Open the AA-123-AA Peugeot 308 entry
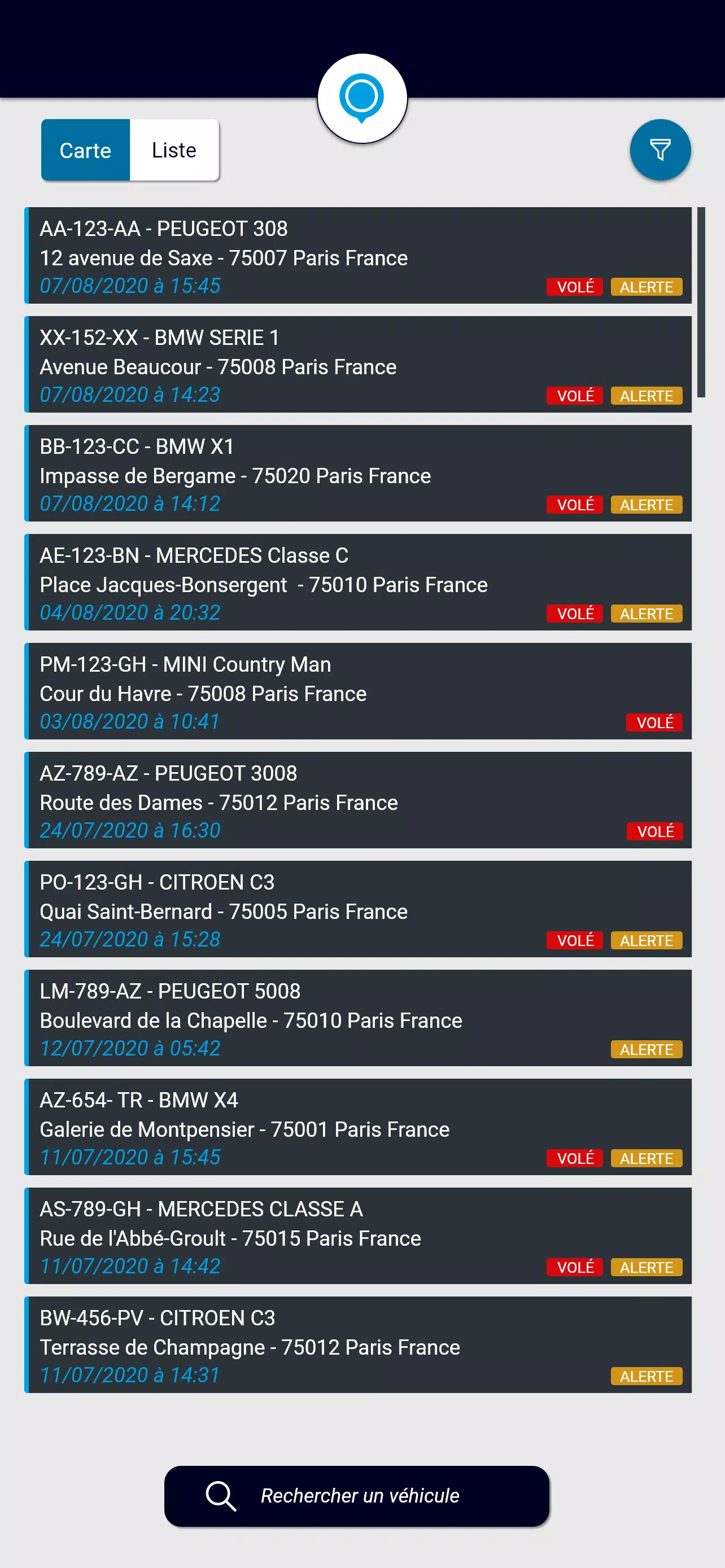 click(358, 256)
